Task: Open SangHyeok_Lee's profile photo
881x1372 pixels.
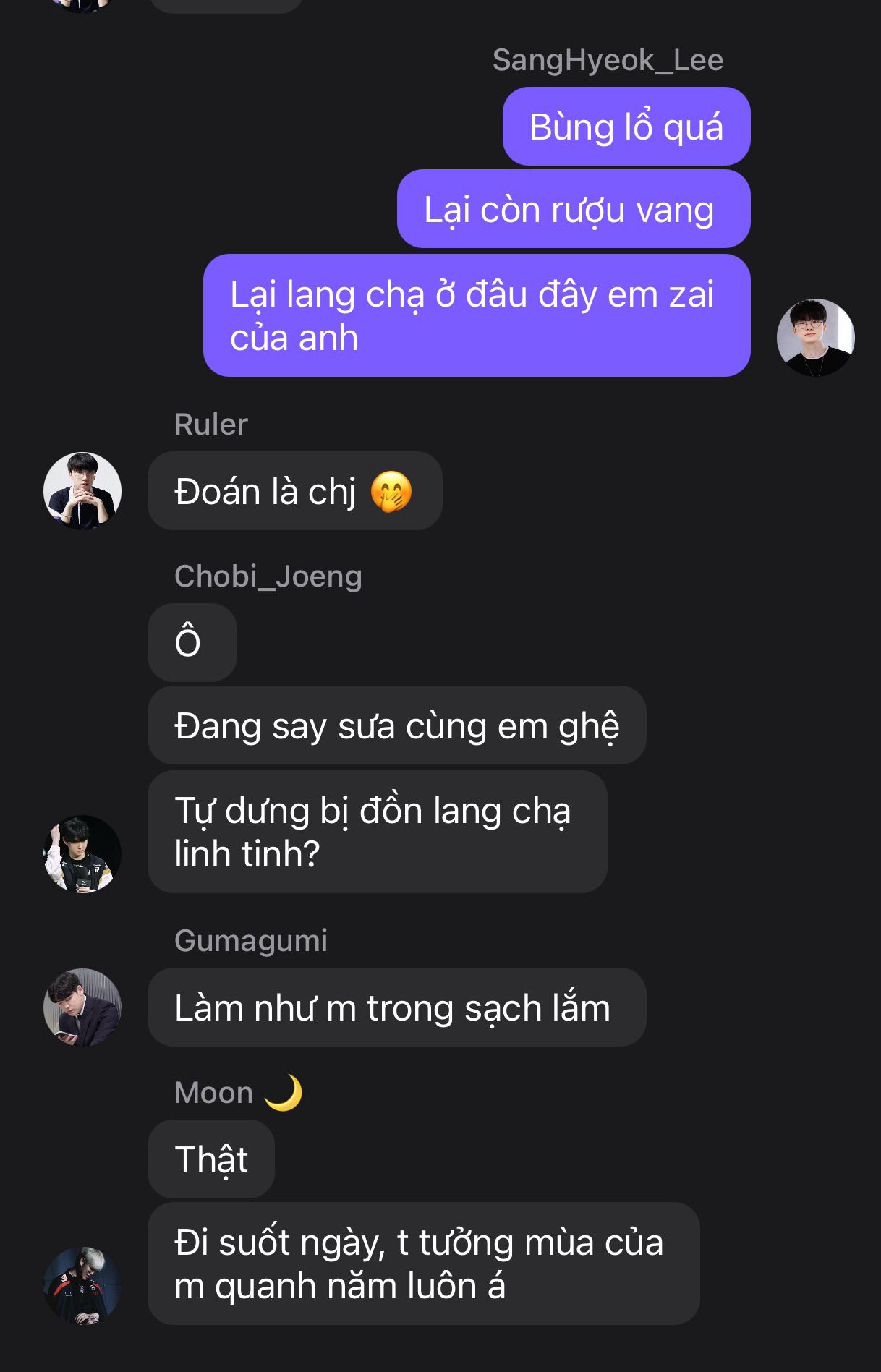Action: pos(816,338)
